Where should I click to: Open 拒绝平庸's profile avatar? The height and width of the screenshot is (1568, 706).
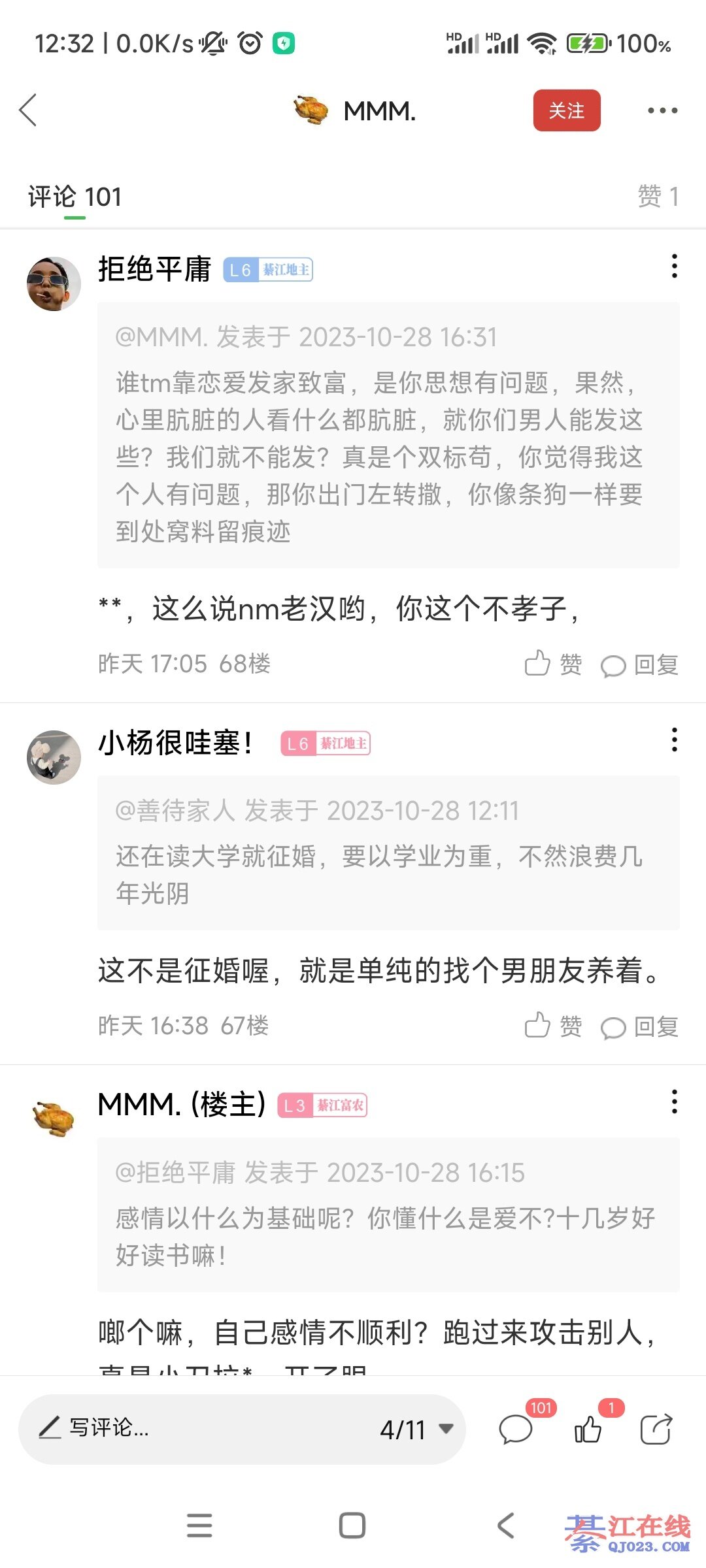pos(54,284)
